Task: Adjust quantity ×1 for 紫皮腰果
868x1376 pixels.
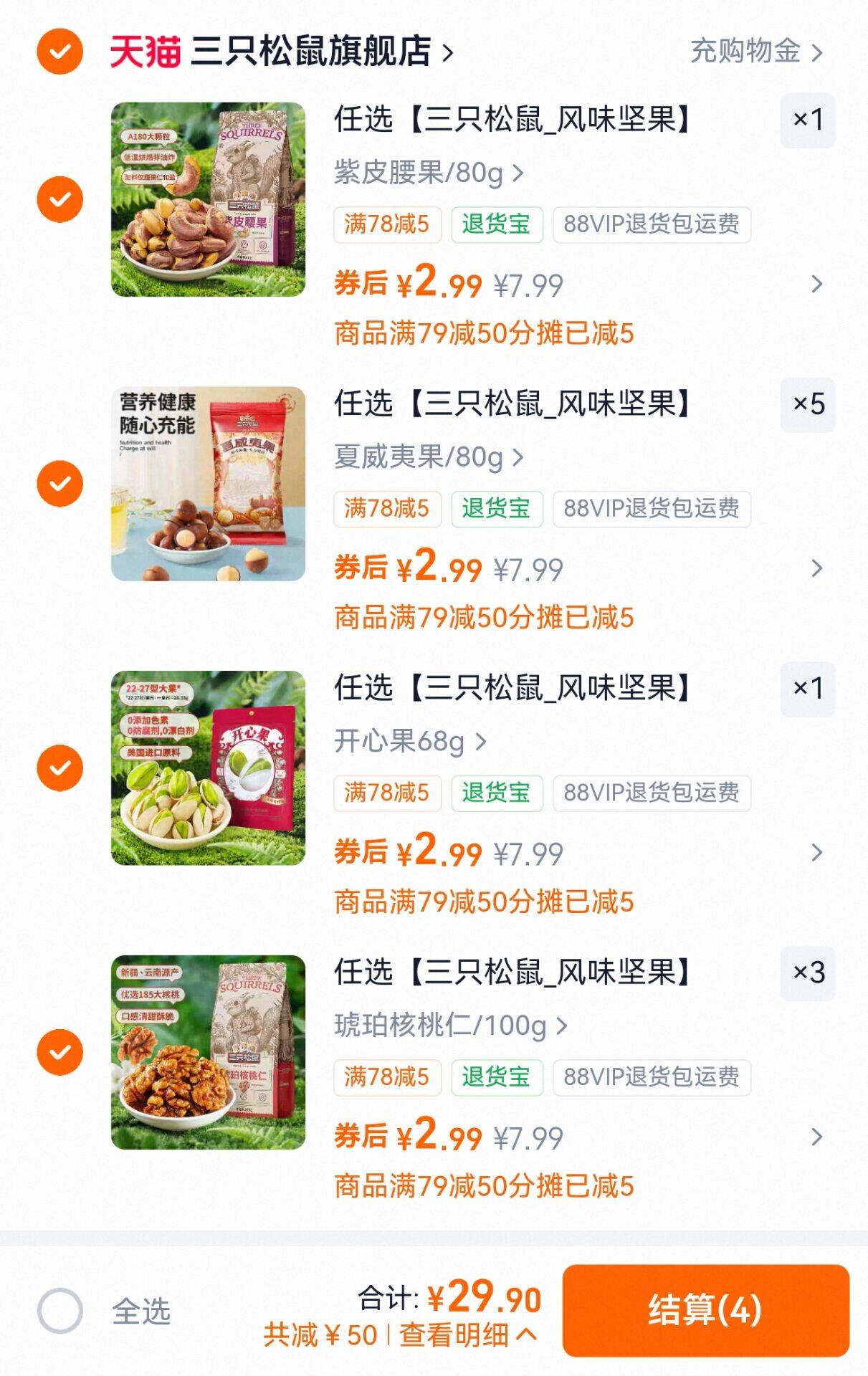Action: (807, 120)
